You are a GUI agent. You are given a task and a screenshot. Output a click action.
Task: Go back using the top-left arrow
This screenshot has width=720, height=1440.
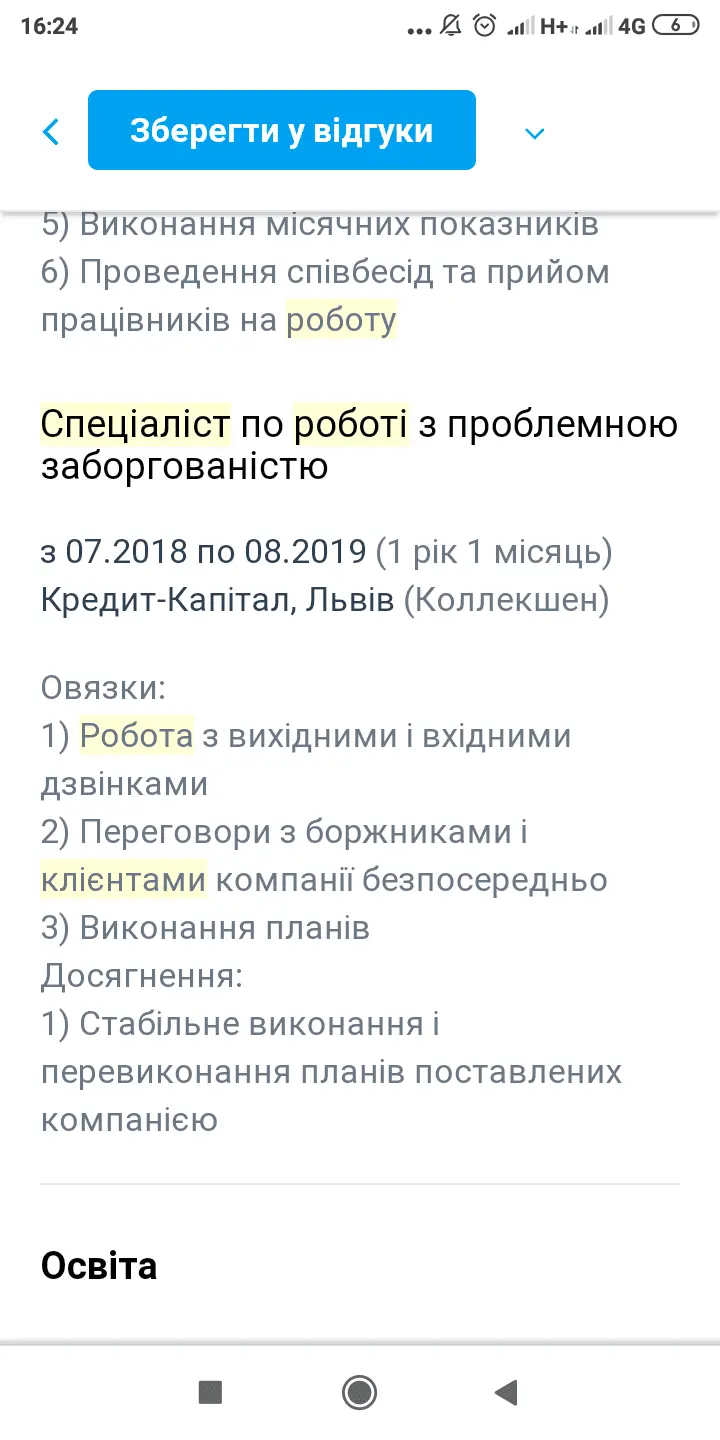point(51,131)
